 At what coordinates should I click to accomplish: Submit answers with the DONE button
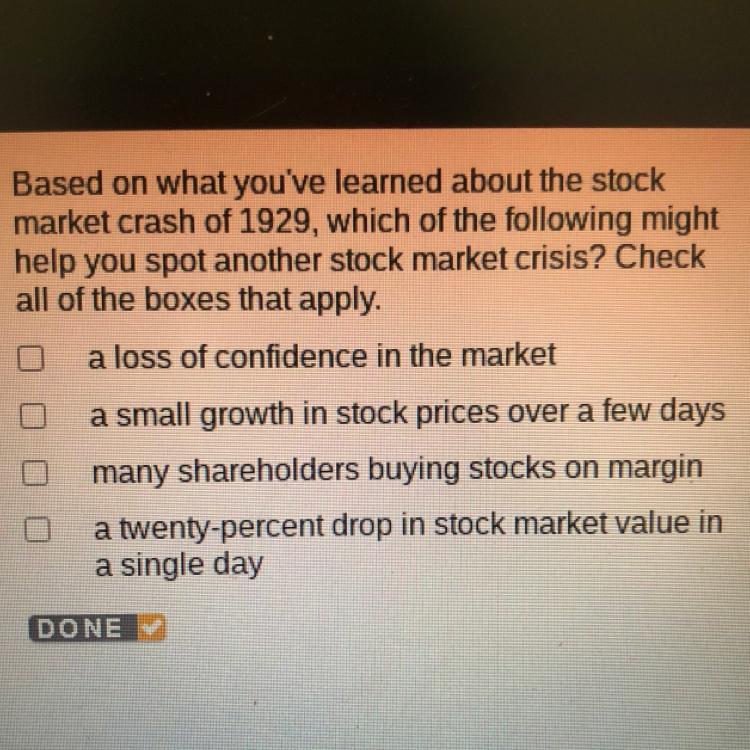click(x=98, y=629)
